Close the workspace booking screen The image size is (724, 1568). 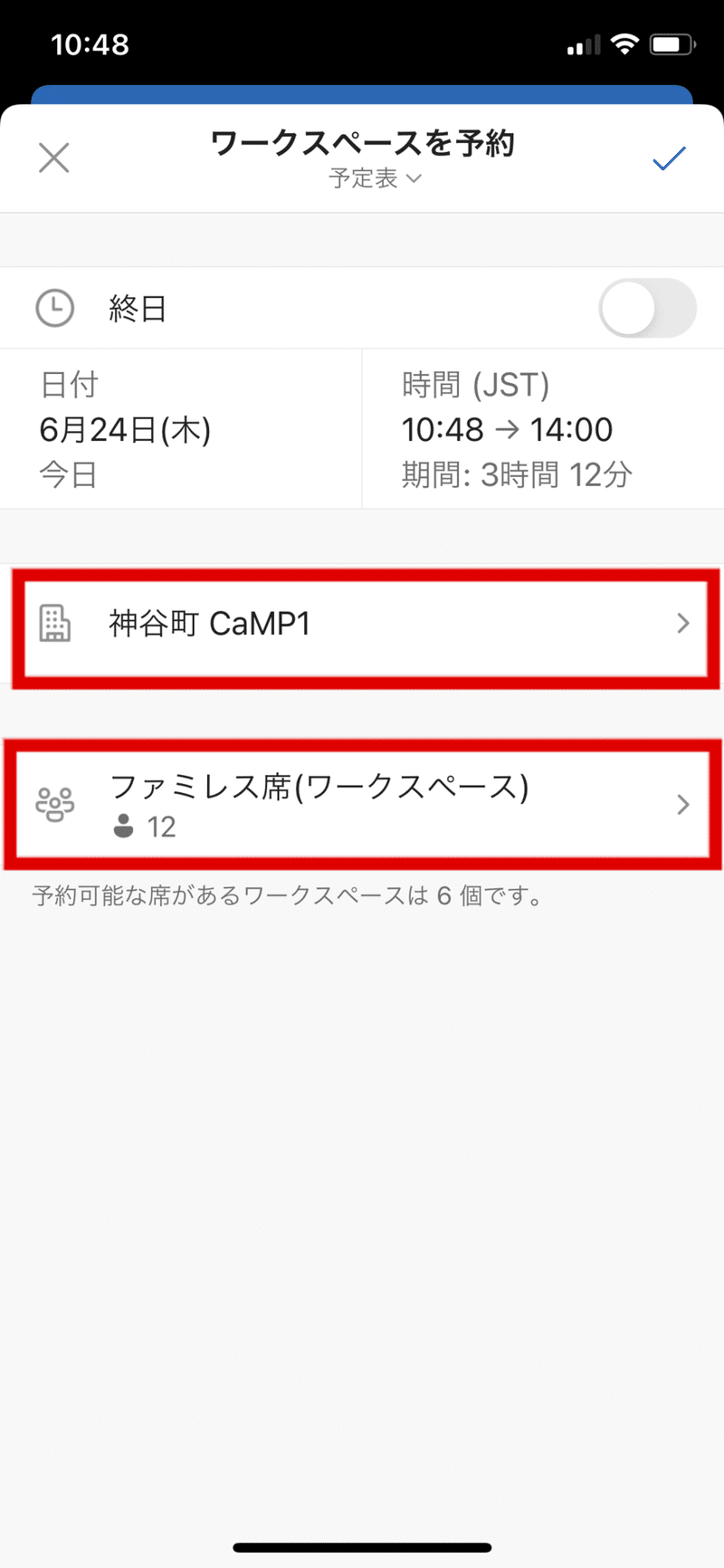click(54, 158)
